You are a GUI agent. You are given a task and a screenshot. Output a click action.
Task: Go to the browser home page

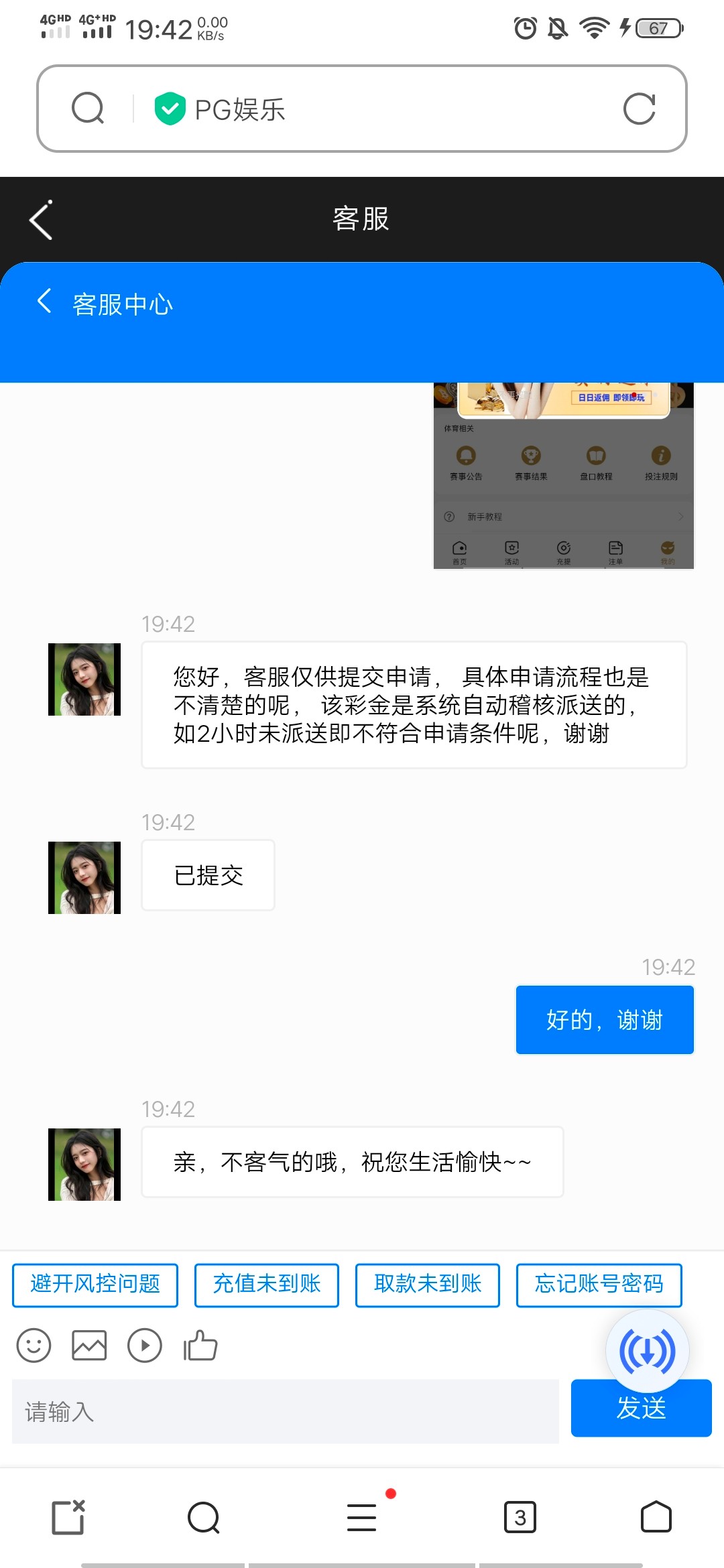point(656,1518)
